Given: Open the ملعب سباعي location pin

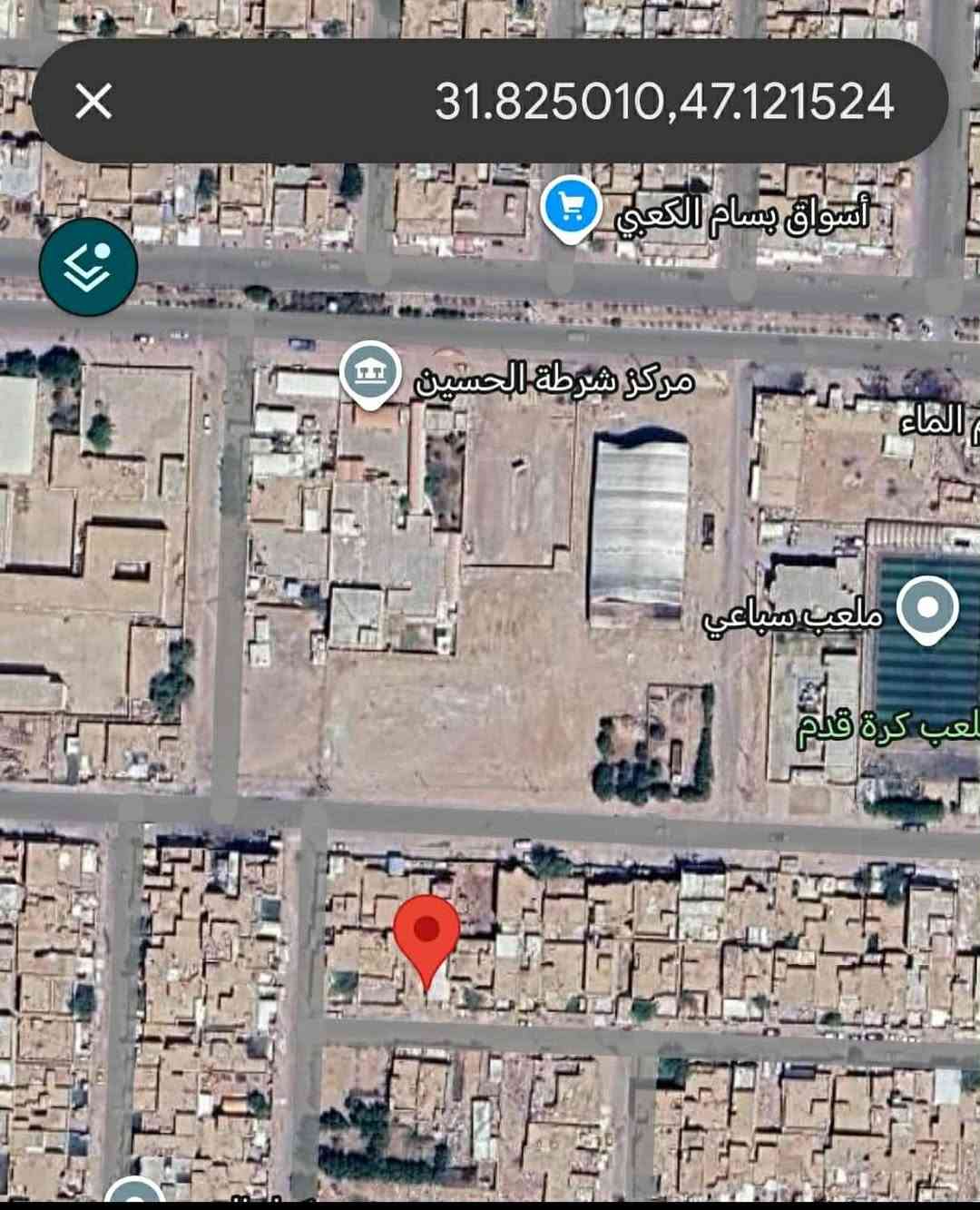Looking at the screenshot, I should tap(926, 609).
